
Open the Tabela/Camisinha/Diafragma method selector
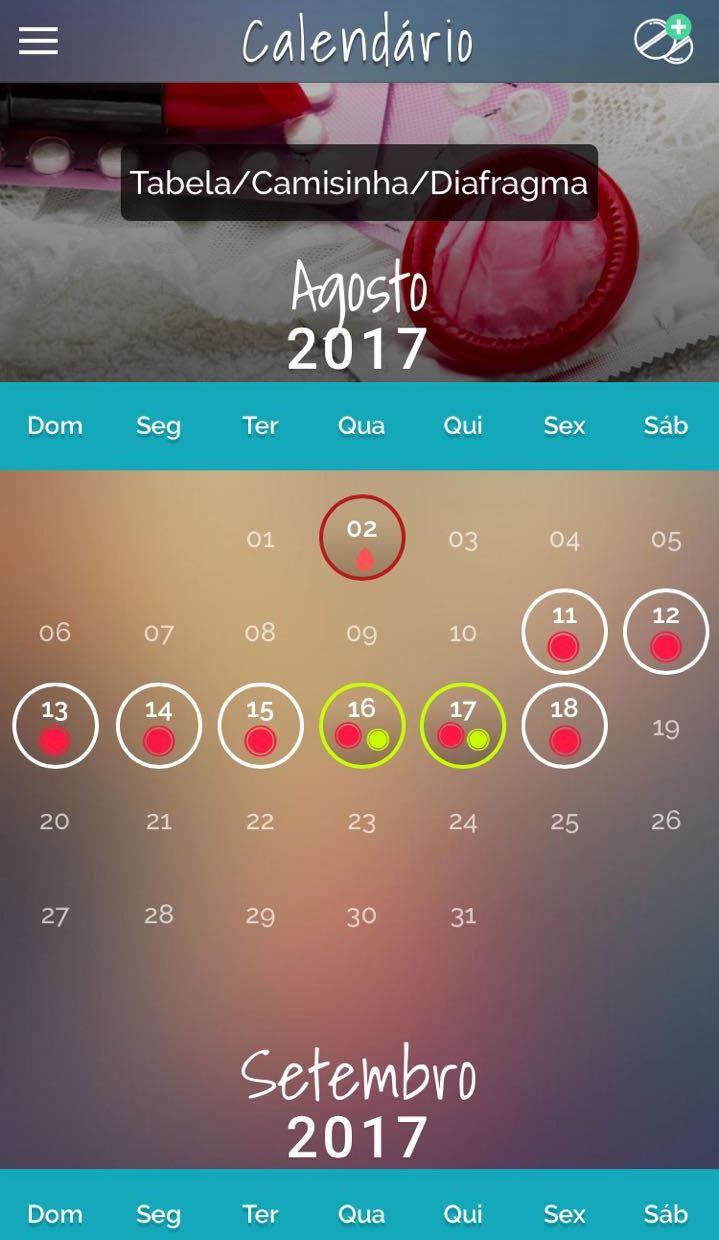[359, 183]
